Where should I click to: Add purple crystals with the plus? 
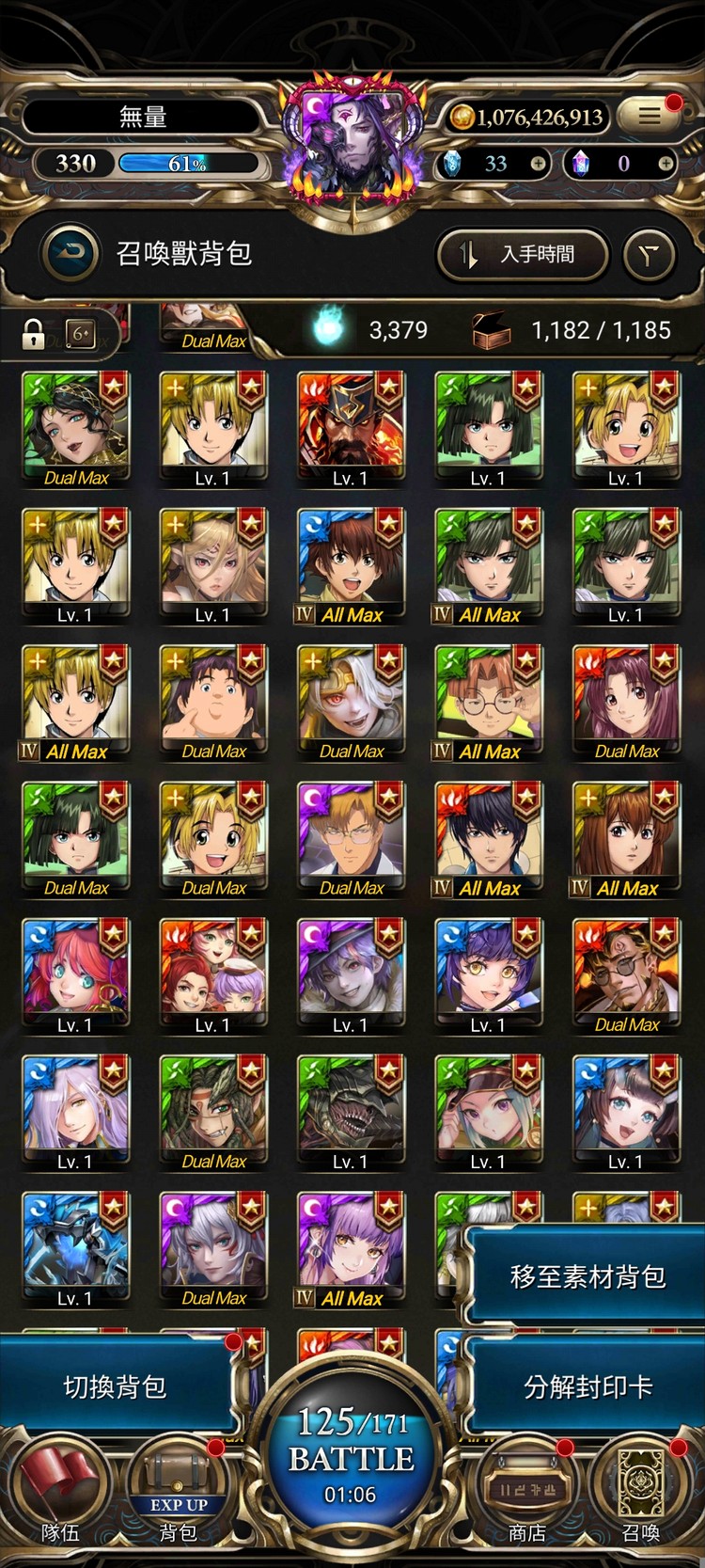pyautogui.click(x=666, y=164)
